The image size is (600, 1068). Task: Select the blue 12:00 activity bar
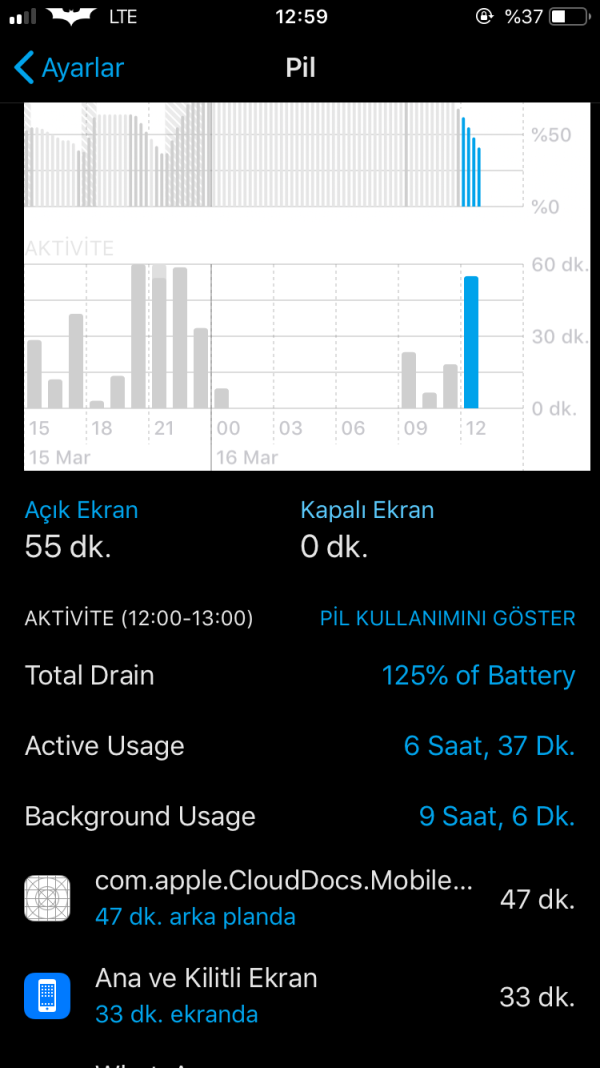[x=471, y=342]
